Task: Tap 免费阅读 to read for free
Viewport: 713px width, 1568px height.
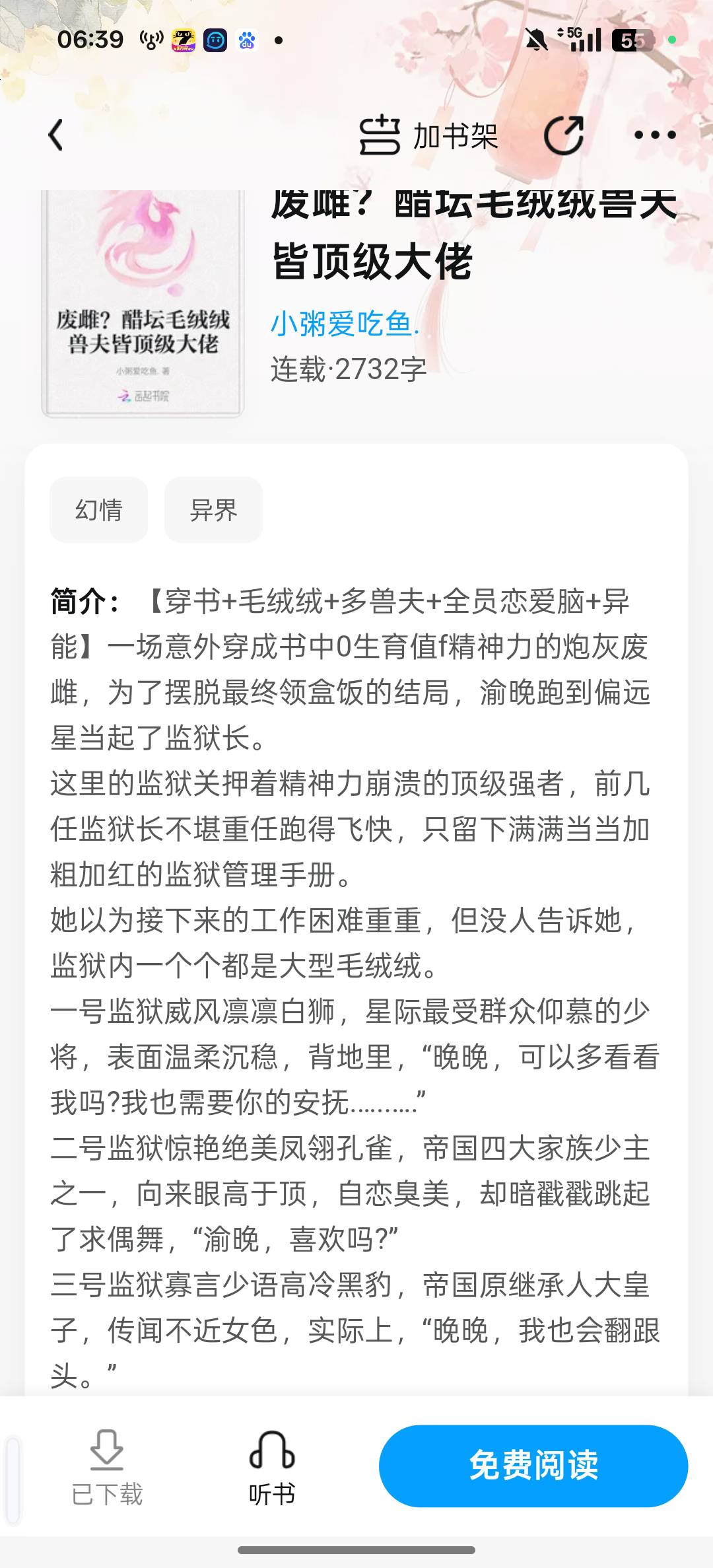Action: point(533,1466)
